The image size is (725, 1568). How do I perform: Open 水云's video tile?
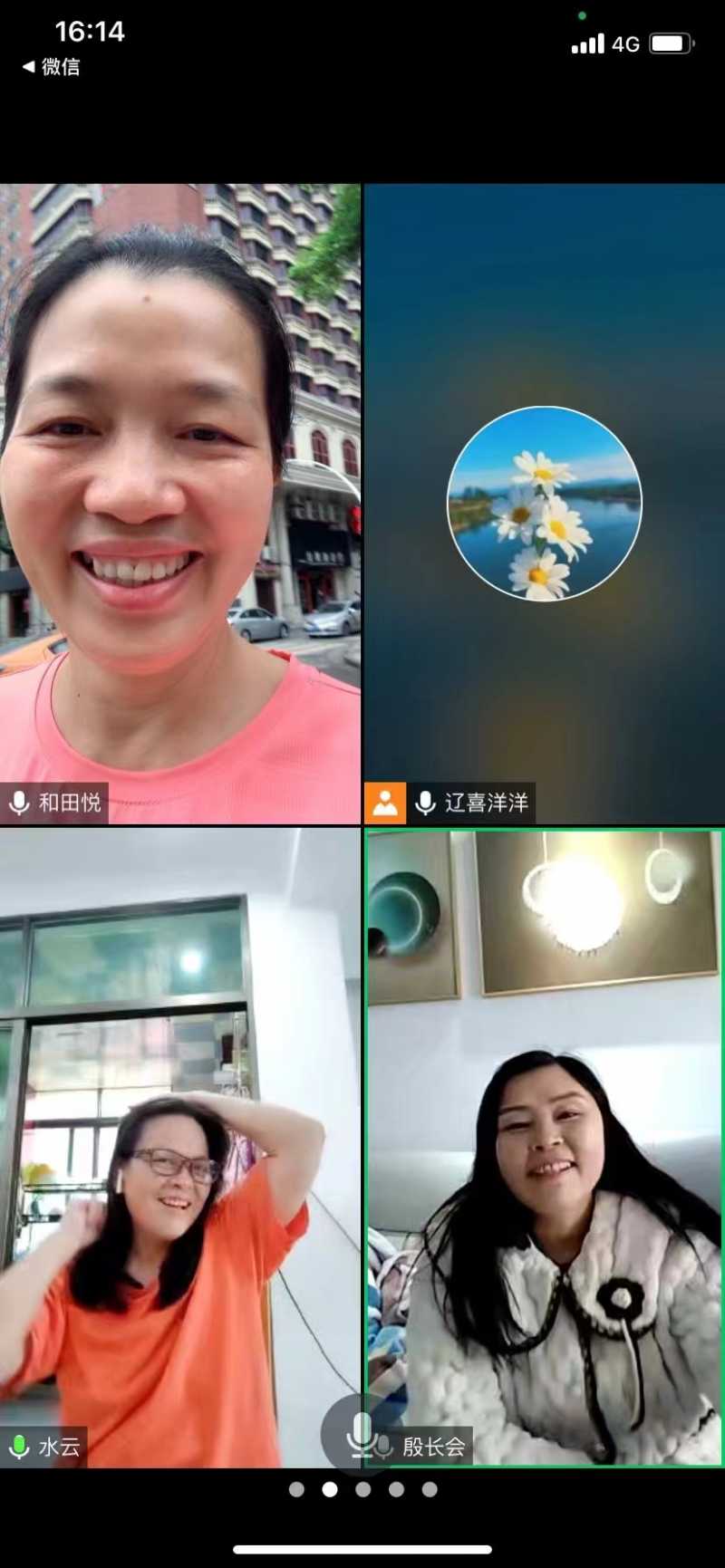[179, 1146]
